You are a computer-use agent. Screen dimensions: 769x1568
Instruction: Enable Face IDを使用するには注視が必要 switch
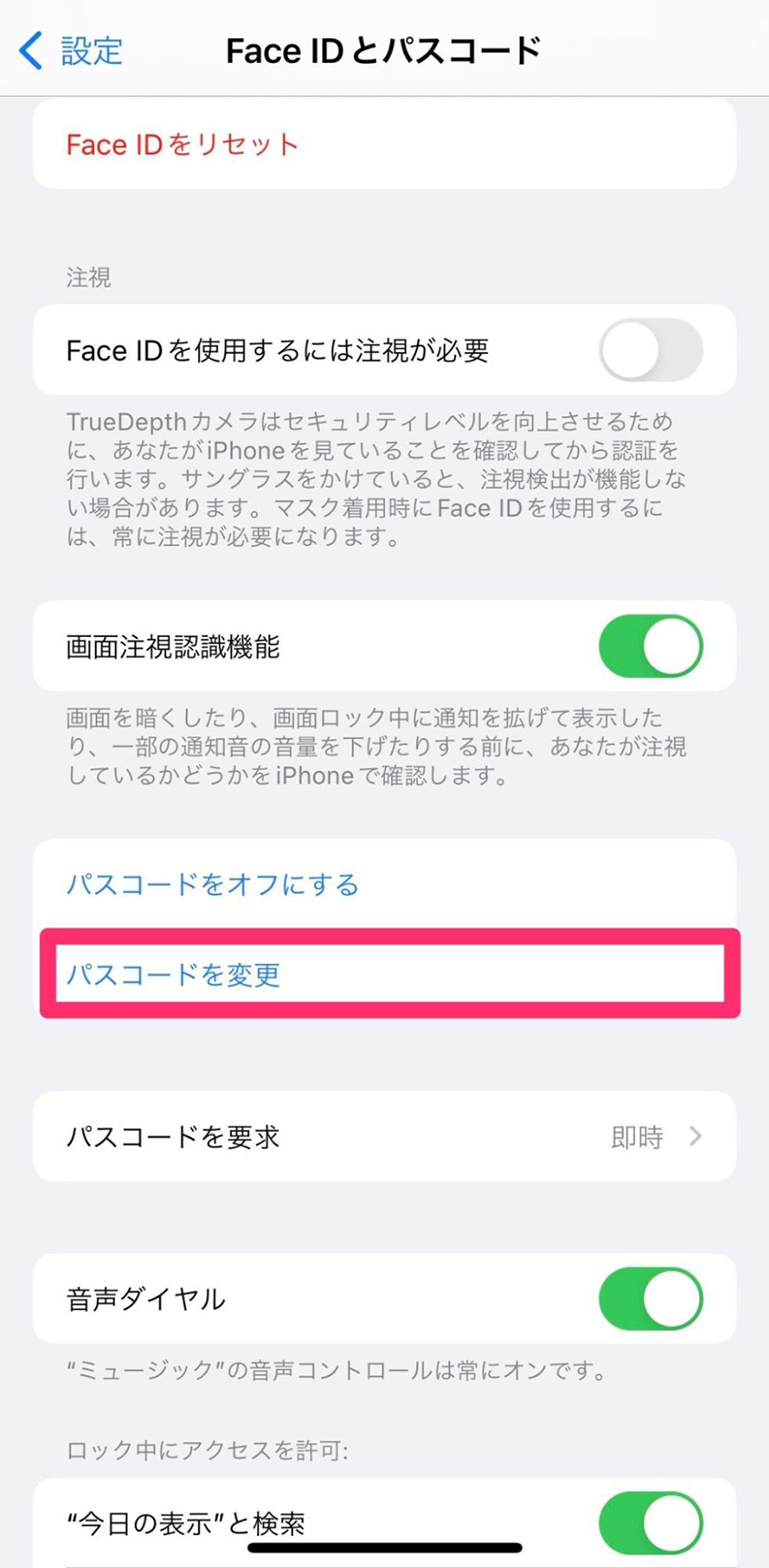(650, 350)
